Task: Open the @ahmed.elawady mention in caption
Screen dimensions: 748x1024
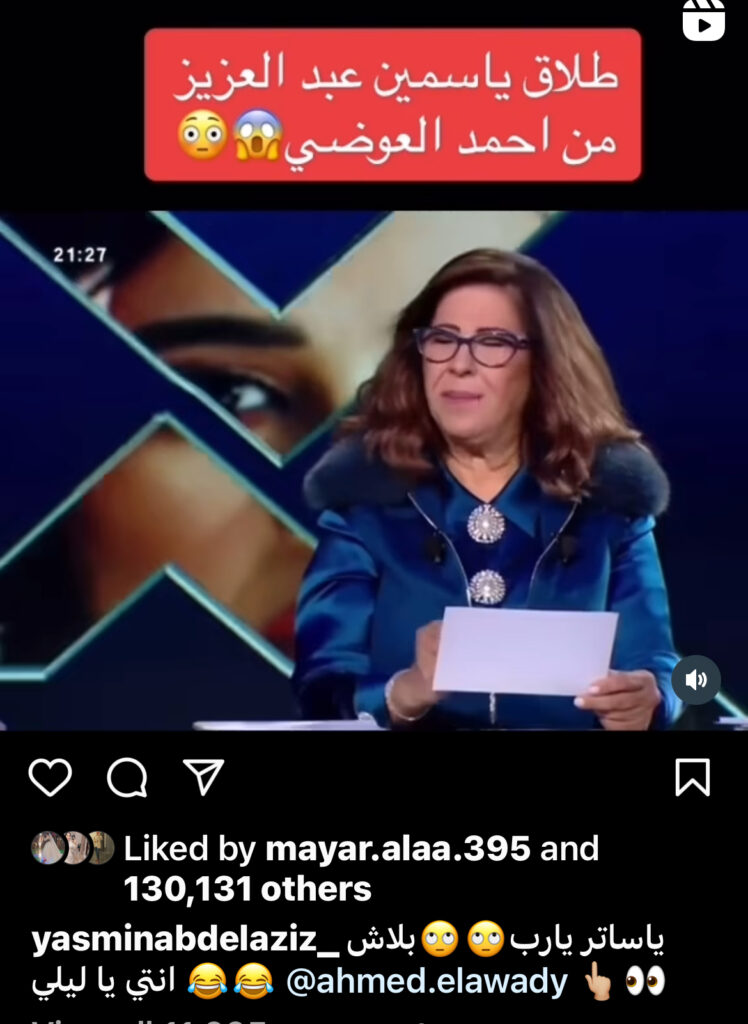Action: (427, 982)
